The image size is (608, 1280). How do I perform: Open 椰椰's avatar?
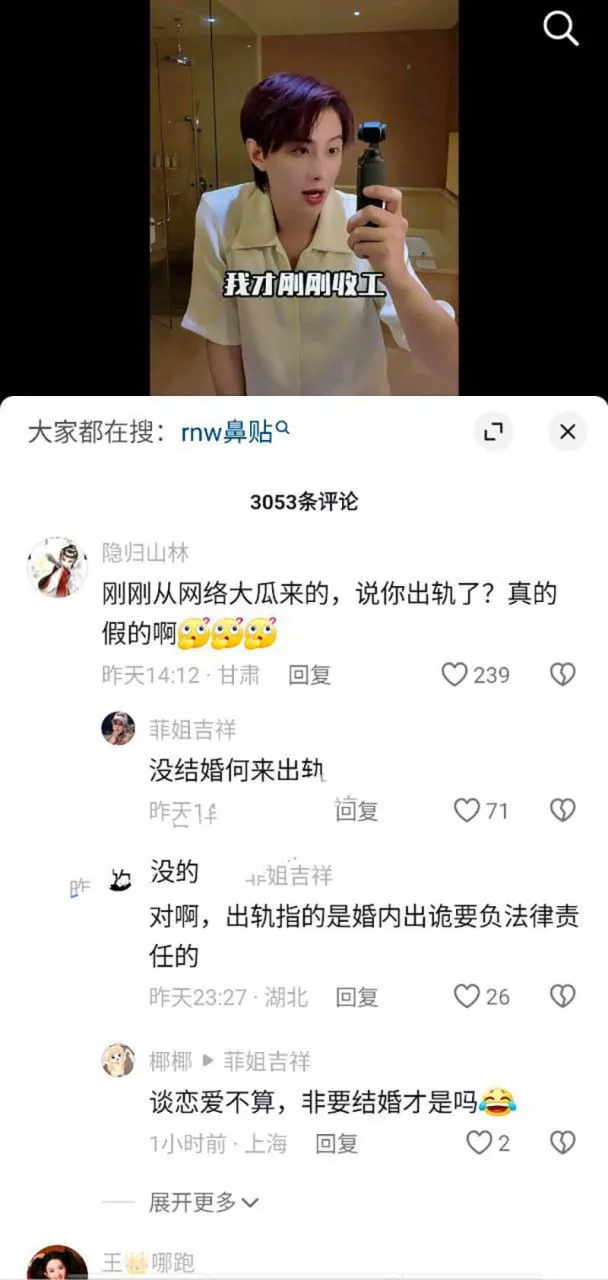118,1060
